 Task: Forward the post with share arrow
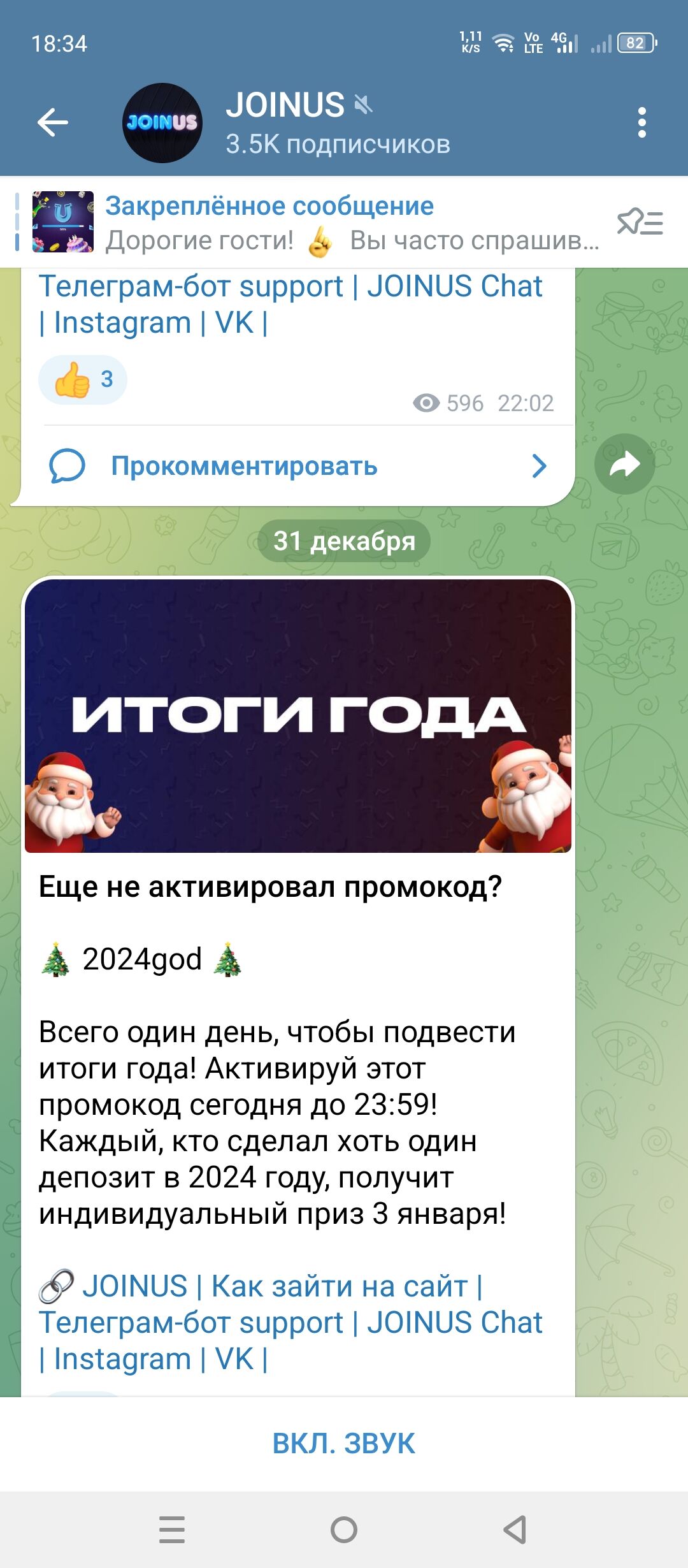pos(624,464)
